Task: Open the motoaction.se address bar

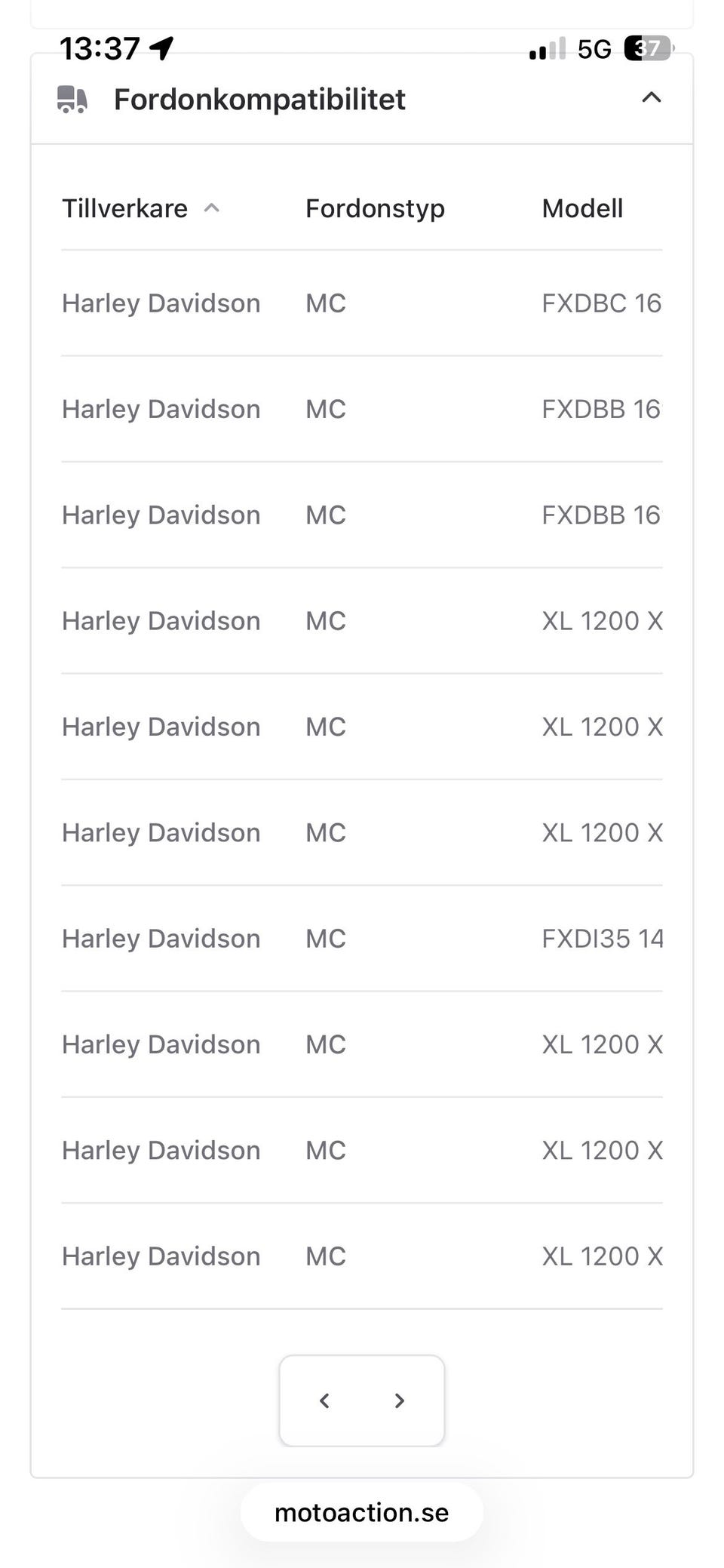Action: [x=362, y=1513]
